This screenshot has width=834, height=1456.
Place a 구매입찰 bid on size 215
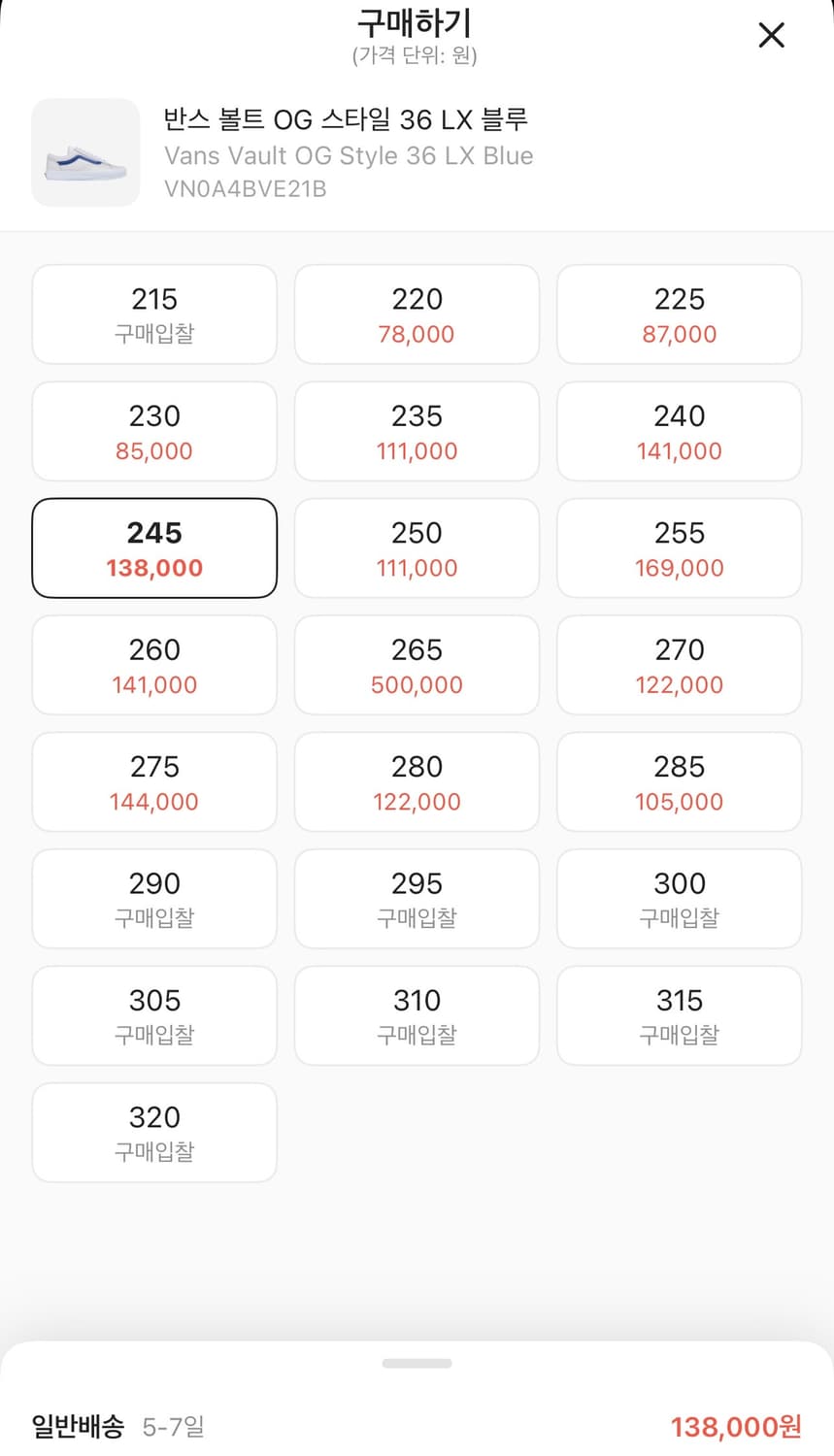click(x=154, y=314)
